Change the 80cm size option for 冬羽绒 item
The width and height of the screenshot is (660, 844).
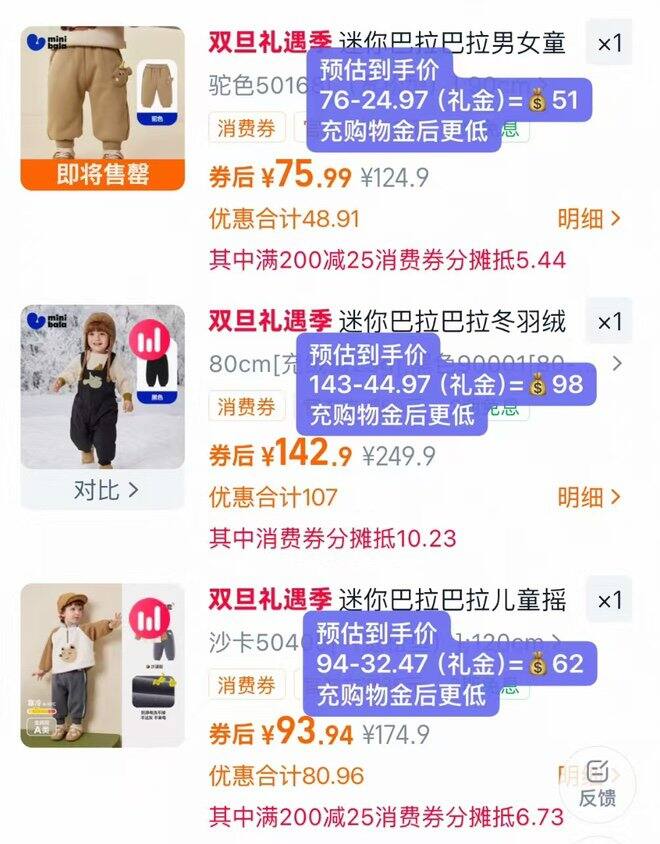415,364
